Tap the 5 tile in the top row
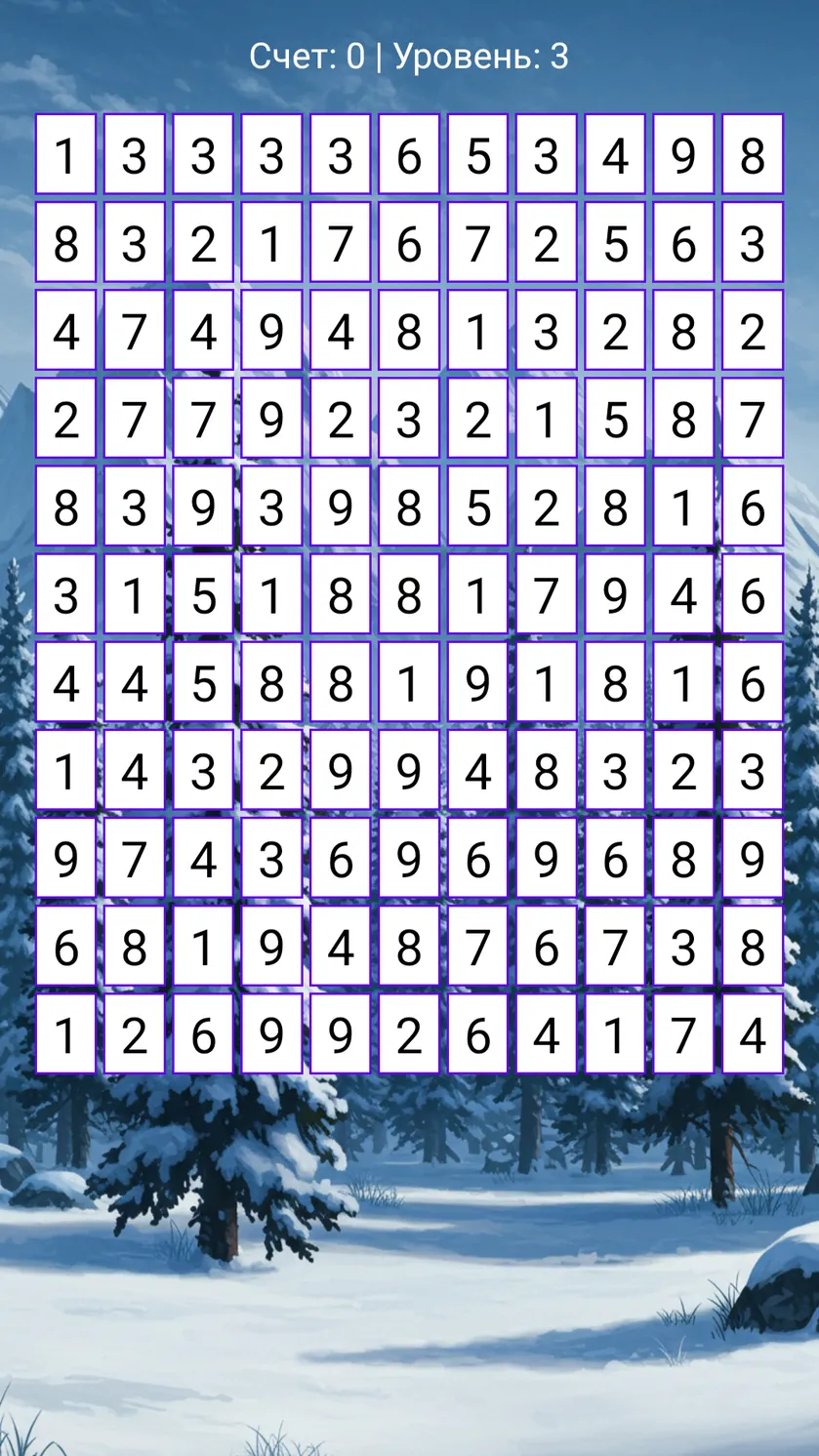819x1456 pixels. click(x=477, y=154)
